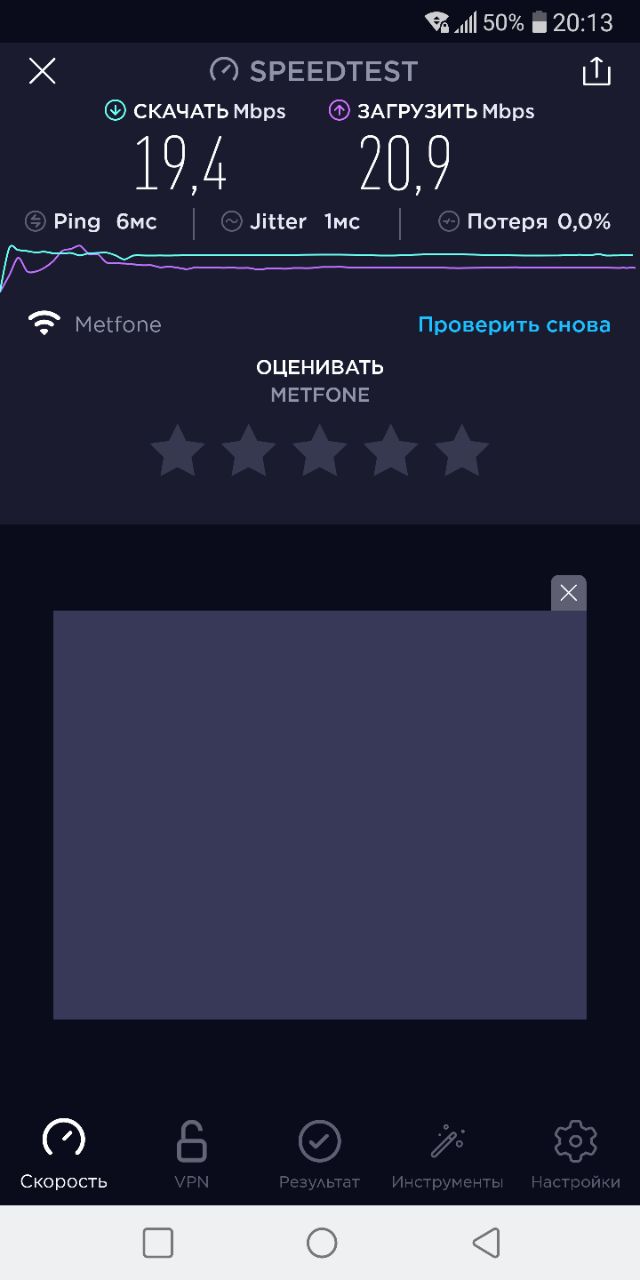Give Metfone a five-star rating

pyautogui.click(x=462, y=450)
